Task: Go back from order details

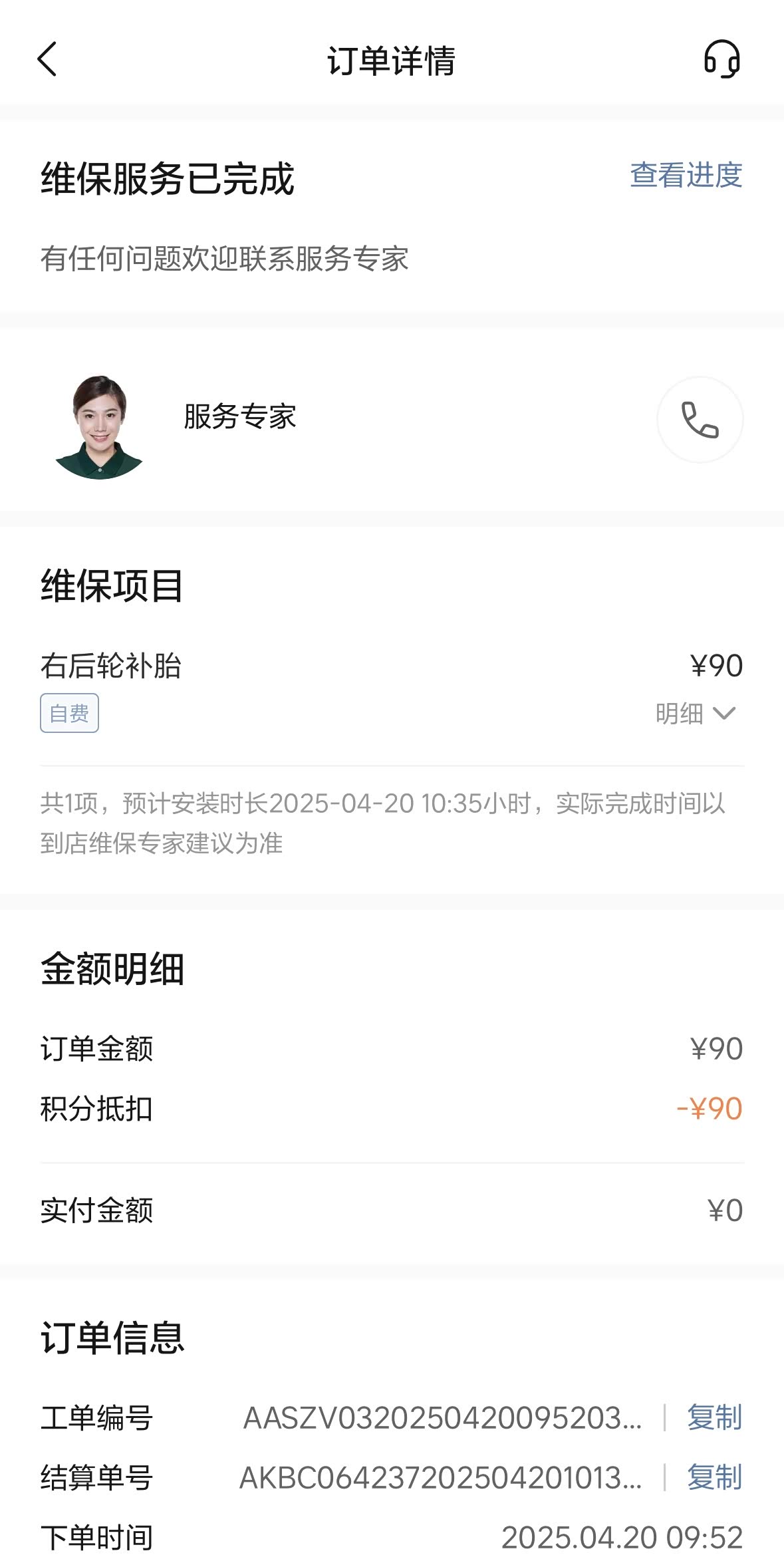Action: 47,60
